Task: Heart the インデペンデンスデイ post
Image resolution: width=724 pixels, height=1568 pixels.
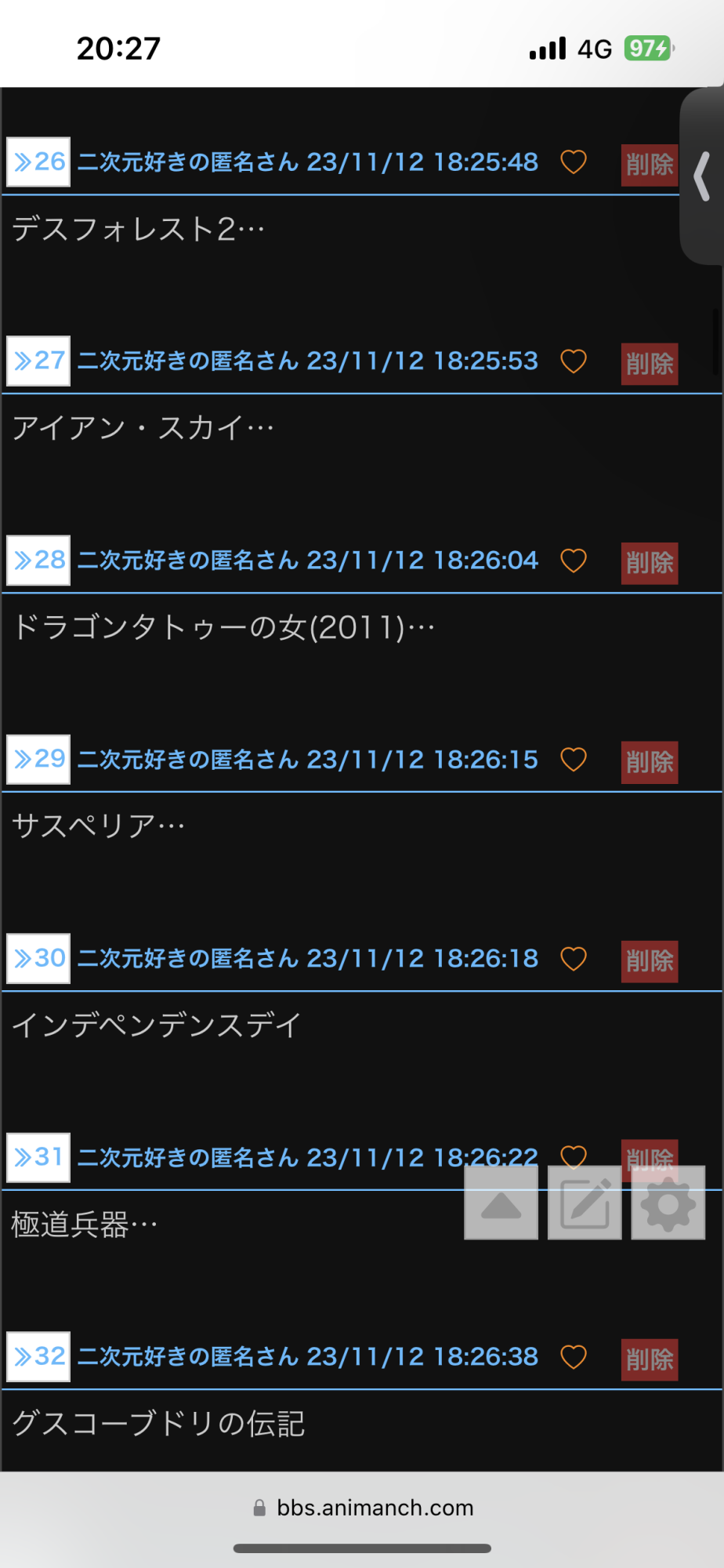Action: [x=574, y=959]
